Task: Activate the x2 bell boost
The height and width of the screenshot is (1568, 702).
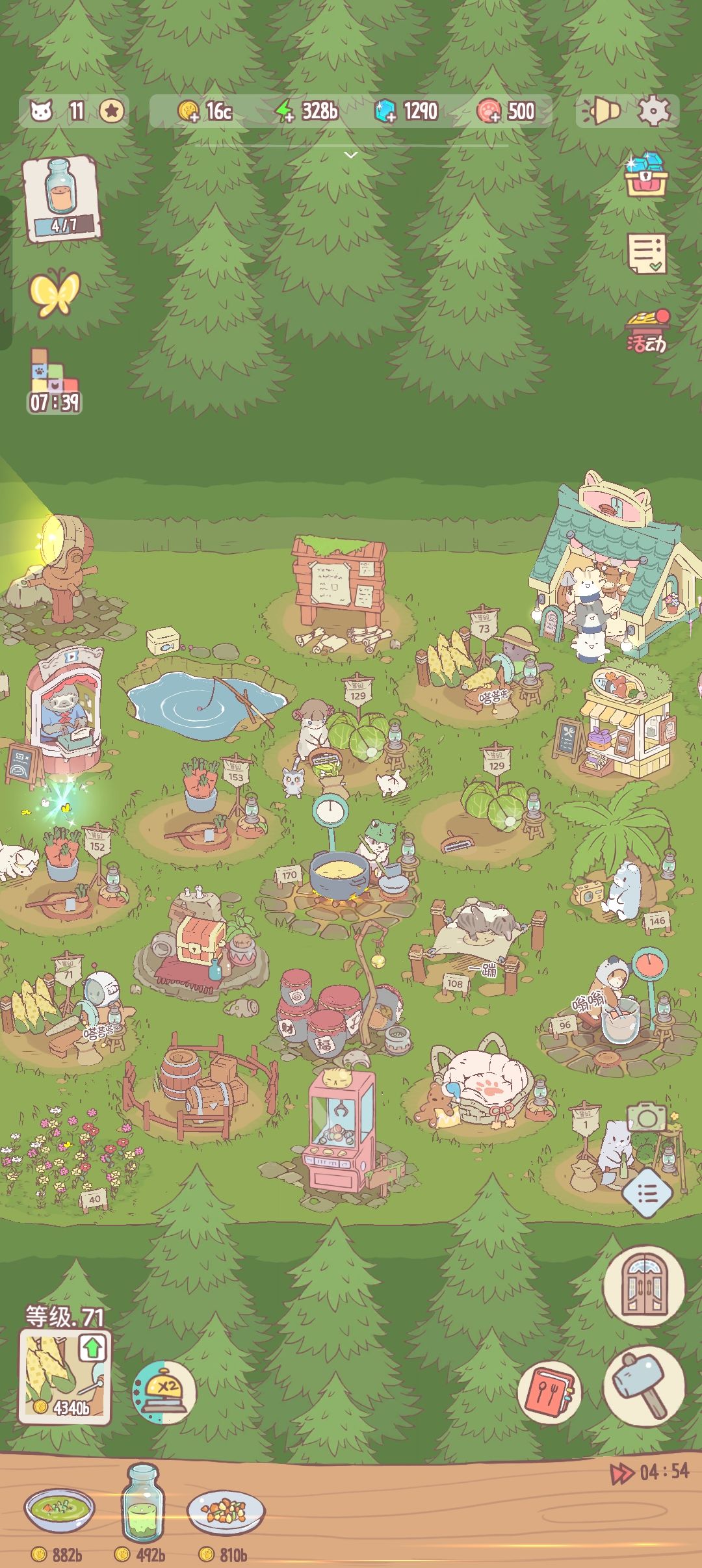Action: tap(164, 1392)
